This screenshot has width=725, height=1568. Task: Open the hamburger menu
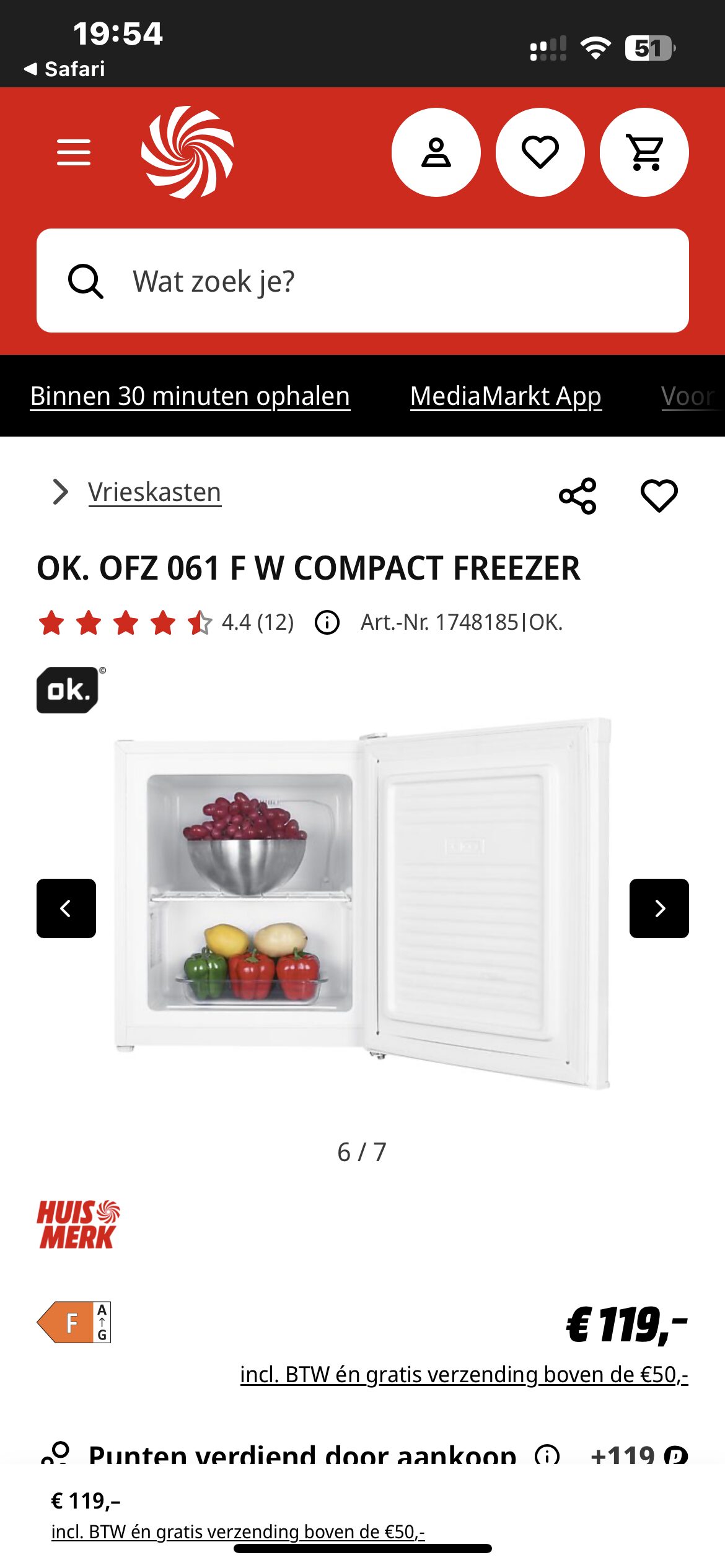[74, 152]
